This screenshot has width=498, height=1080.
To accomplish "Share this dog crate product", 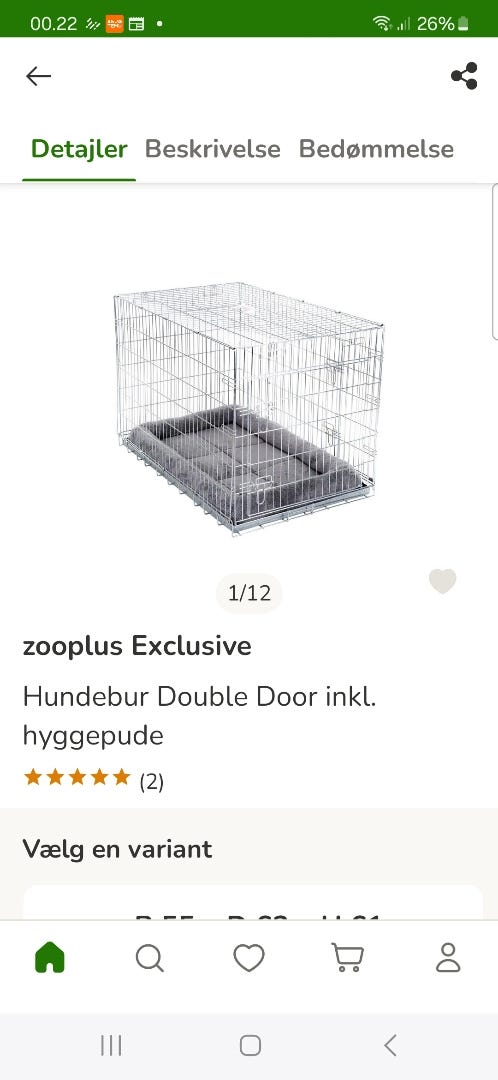I will pos(464,76).
